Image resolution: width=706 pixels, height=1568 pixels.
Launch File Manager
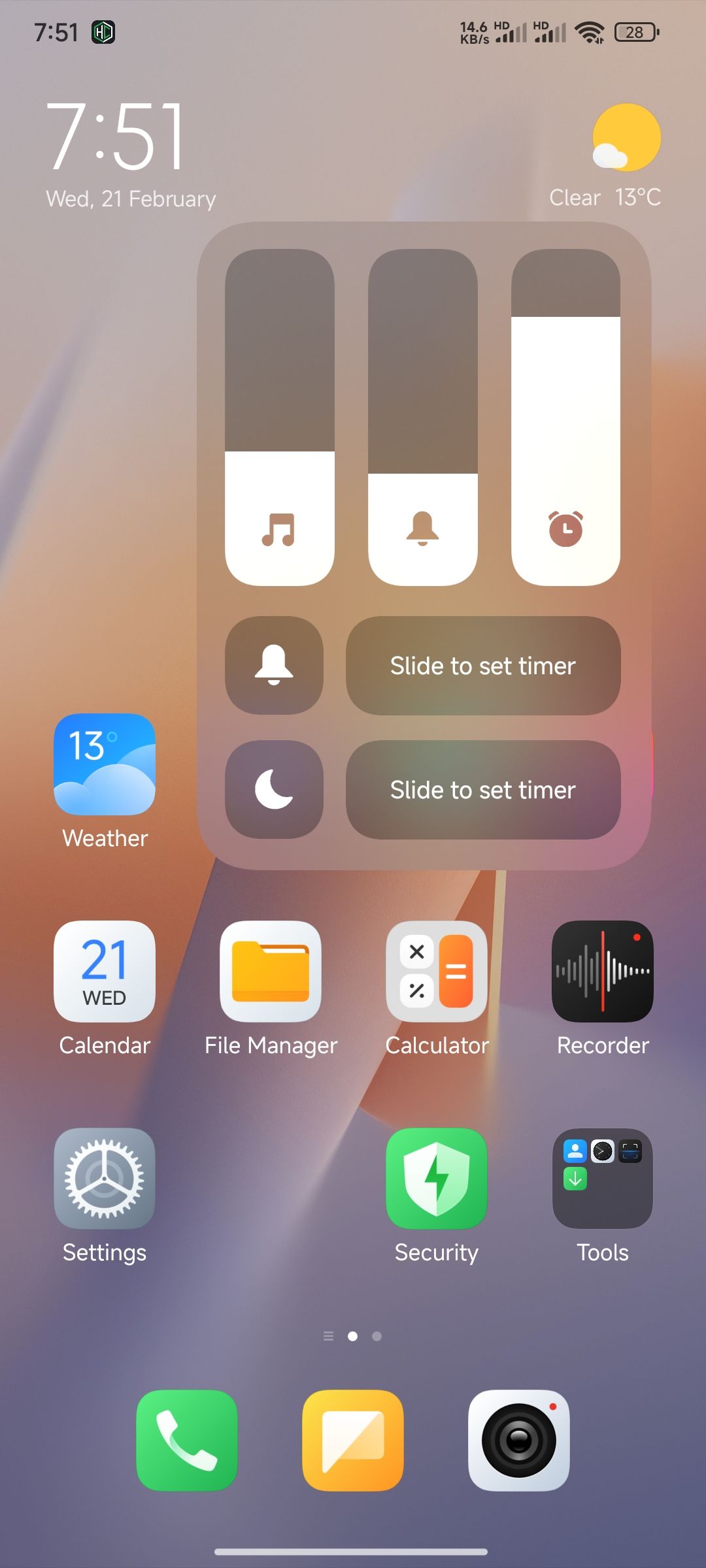point(271,972)
